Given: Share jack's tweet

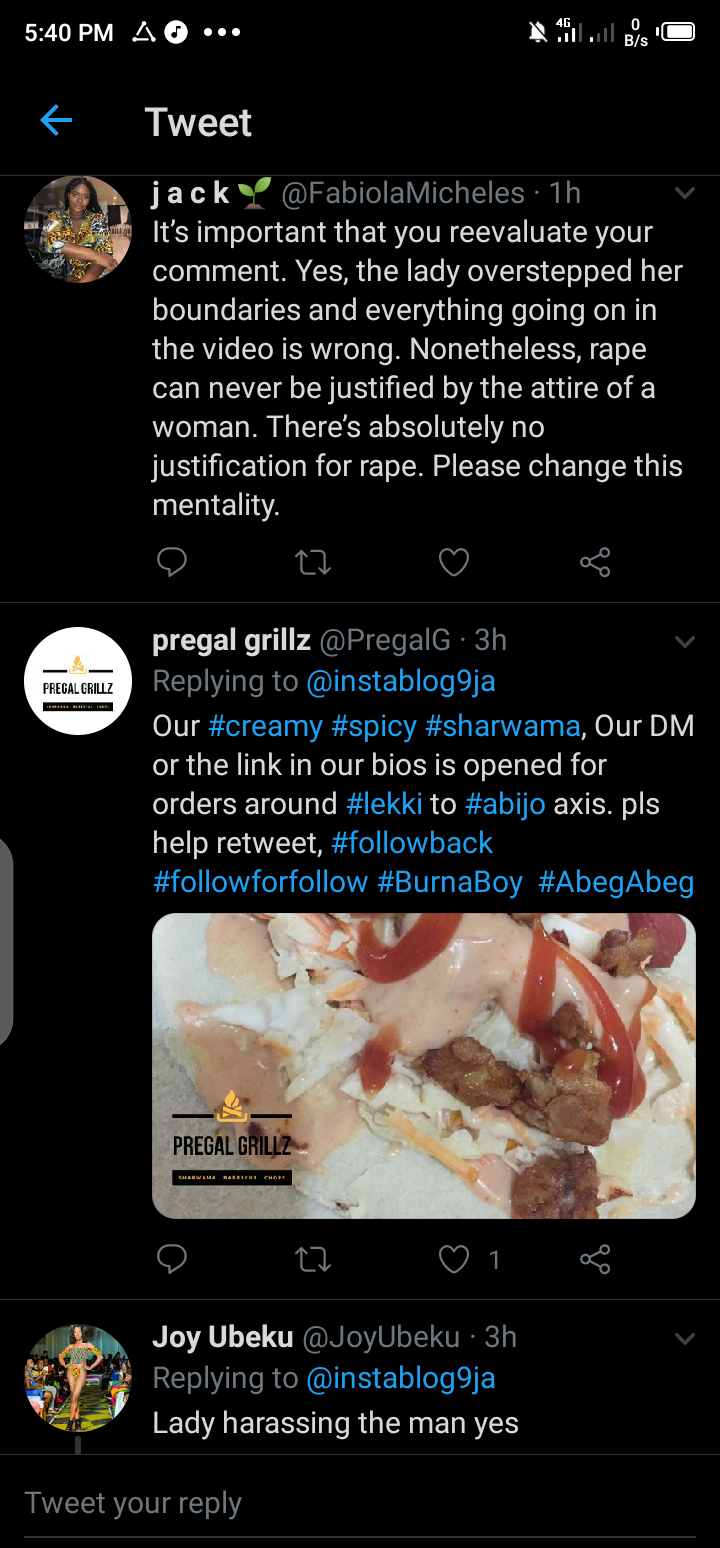Looking at the screenshot, I should 595,563.
